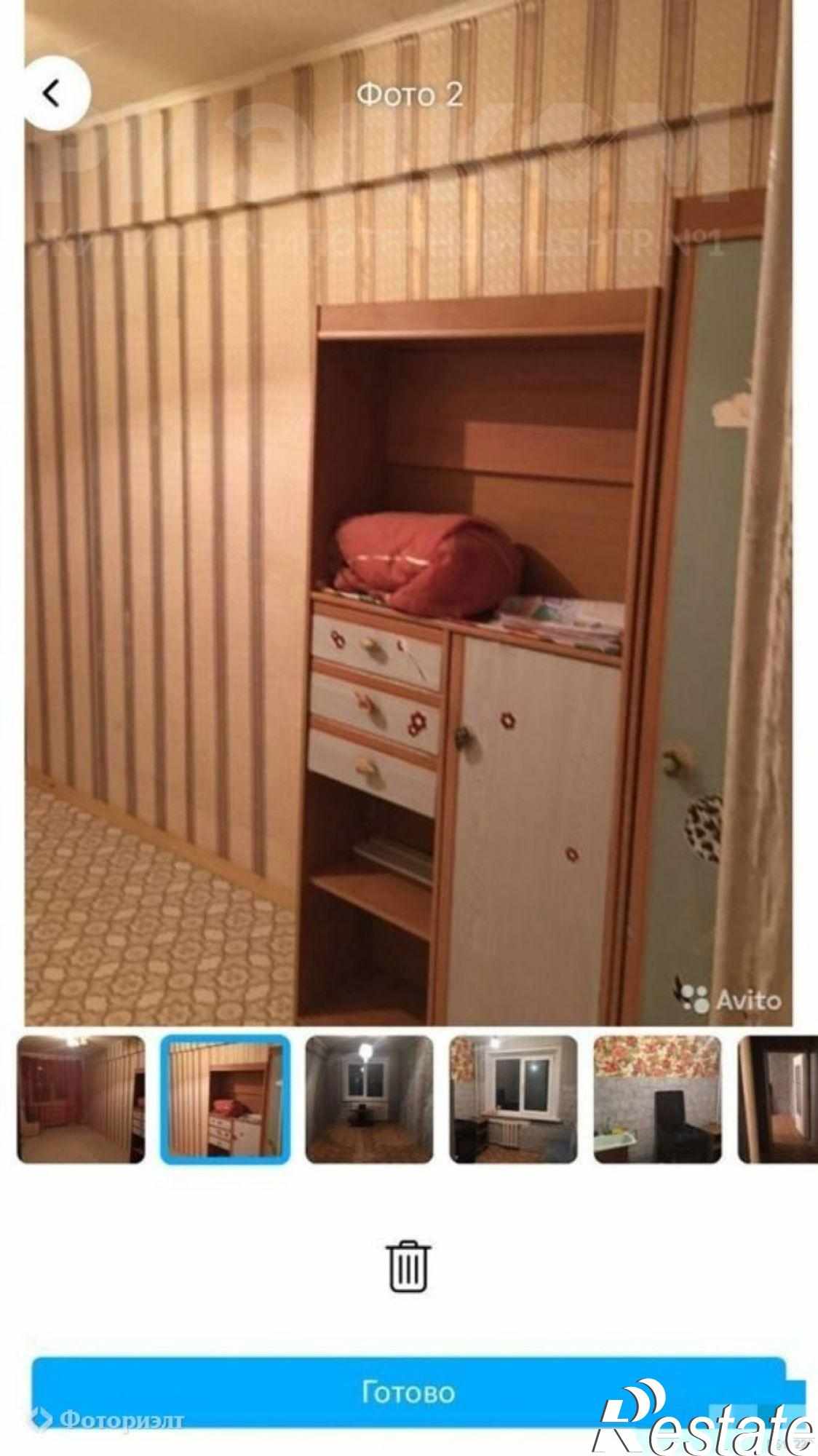Viewport: 818px width, 1456px height.
Task: Open the fourth thumbnail with the white window
Action: pos(513,1099)
